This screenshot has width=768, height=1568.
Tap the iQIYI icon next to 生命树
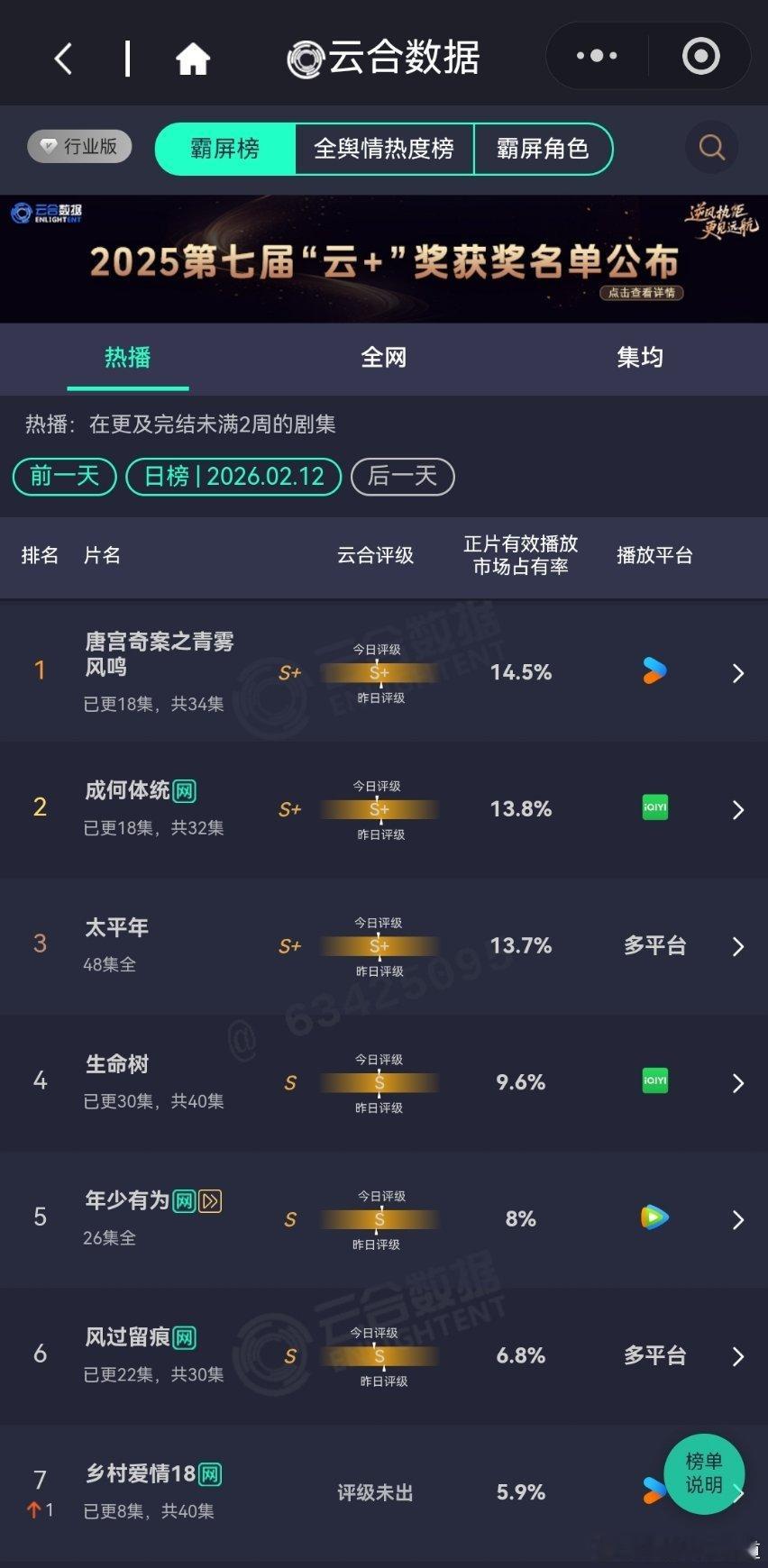pyautogui.click(x=654, y=1080)
